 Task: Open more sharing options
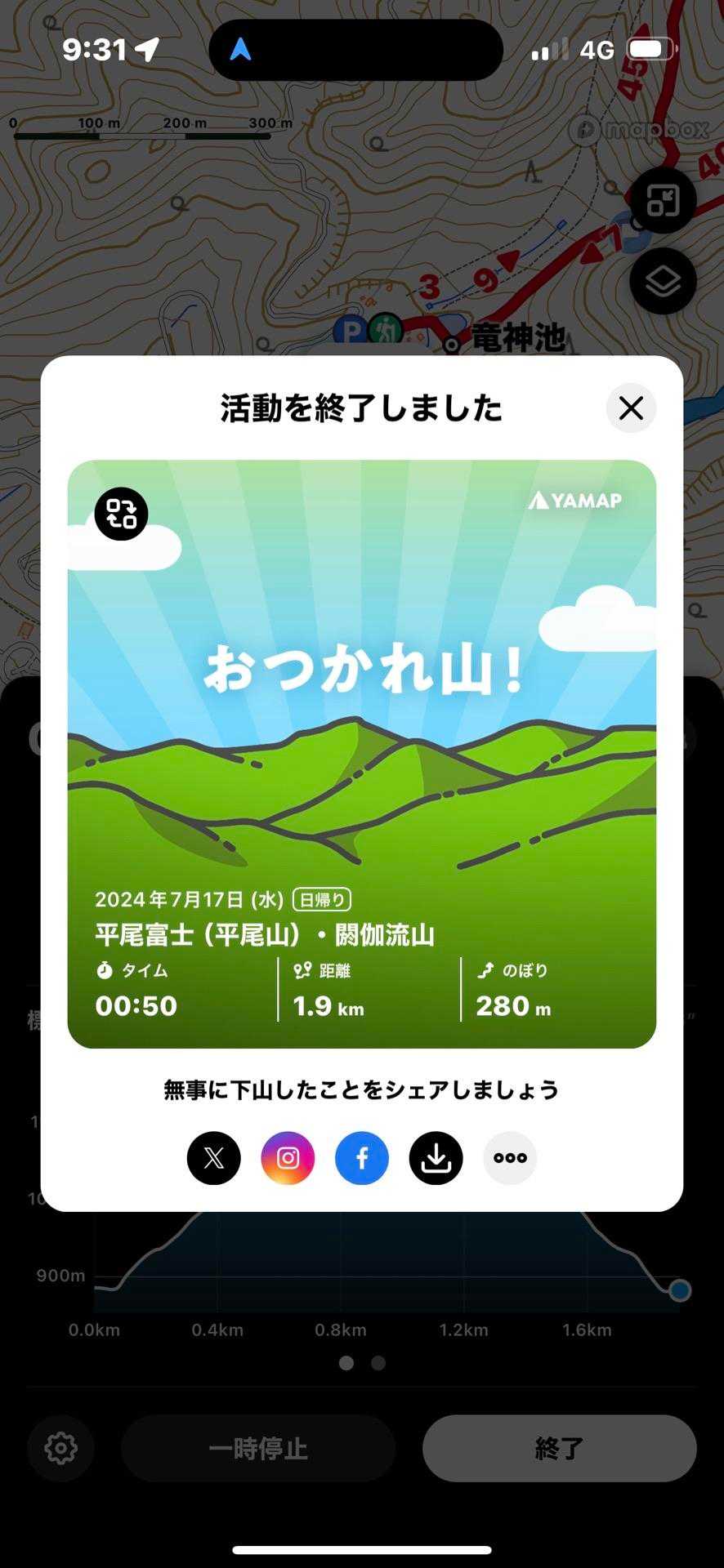[x=510, y=1158]
